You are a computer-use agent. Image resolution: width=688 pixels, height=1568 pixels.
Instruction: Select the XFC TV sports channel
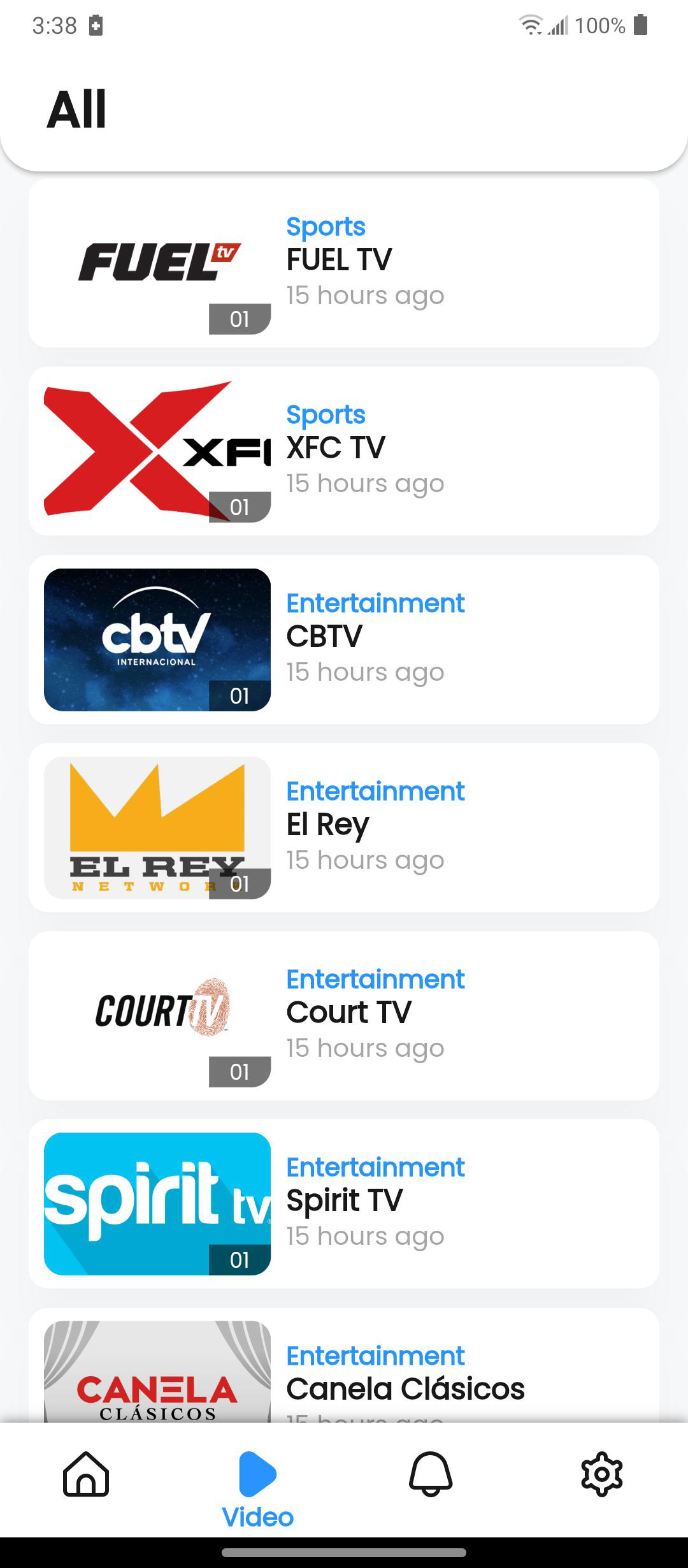(x=344, y=451)
